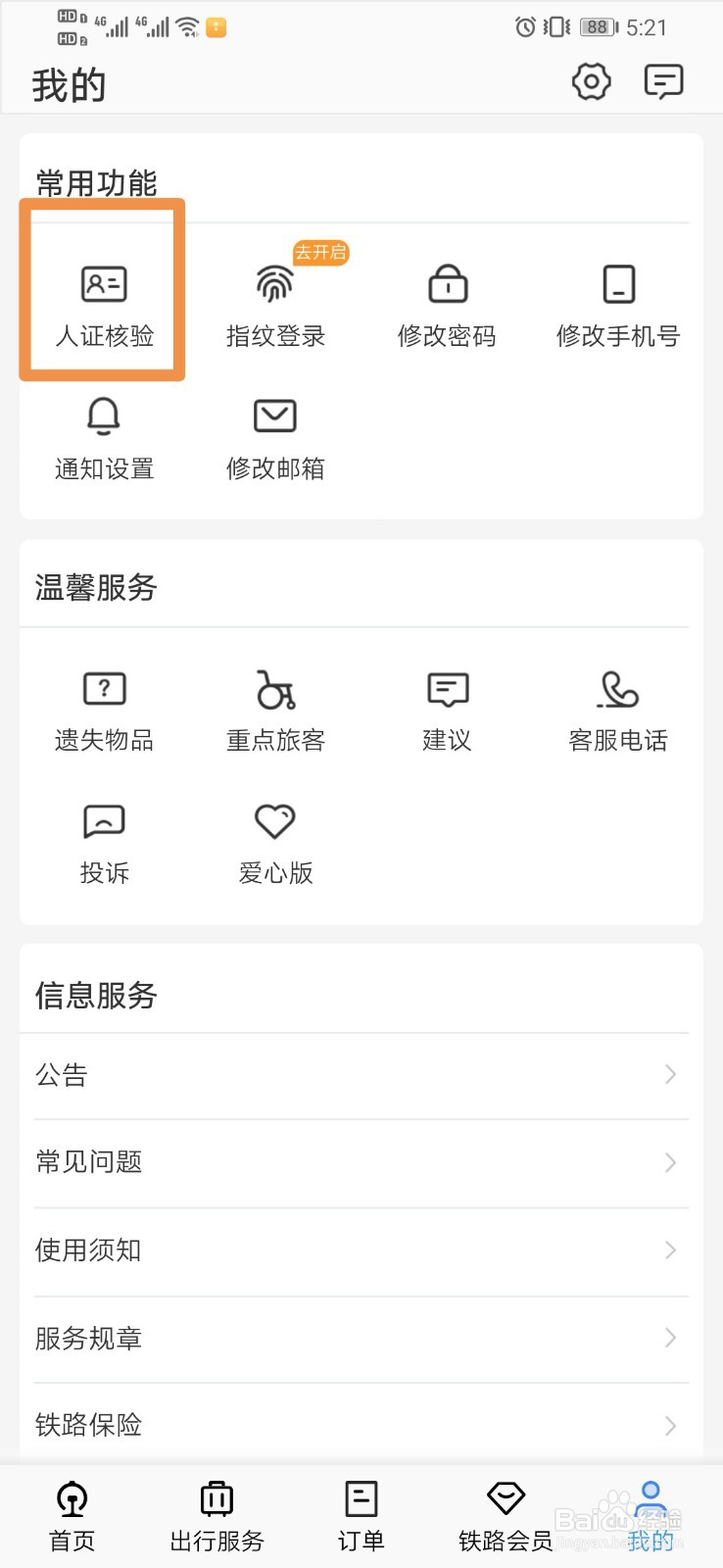This screenshot has width=723, height=1568.
Task: Click the 修改密码 lock icon
Action: pos(447,299)
